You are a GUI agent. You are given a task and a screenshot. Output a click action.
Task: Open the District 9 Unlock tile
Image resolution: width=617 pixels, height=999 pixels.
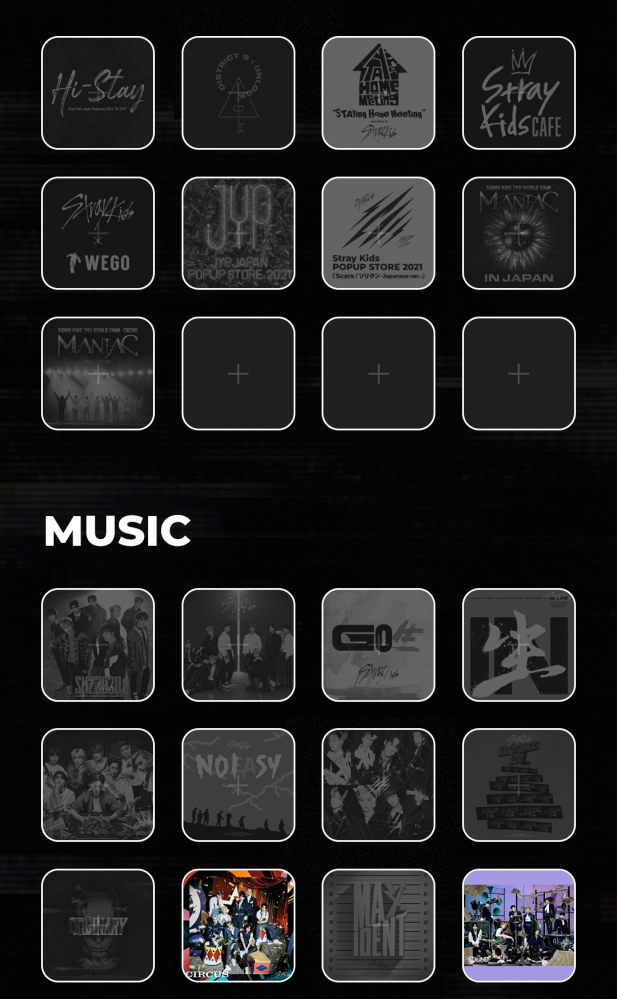238,93
